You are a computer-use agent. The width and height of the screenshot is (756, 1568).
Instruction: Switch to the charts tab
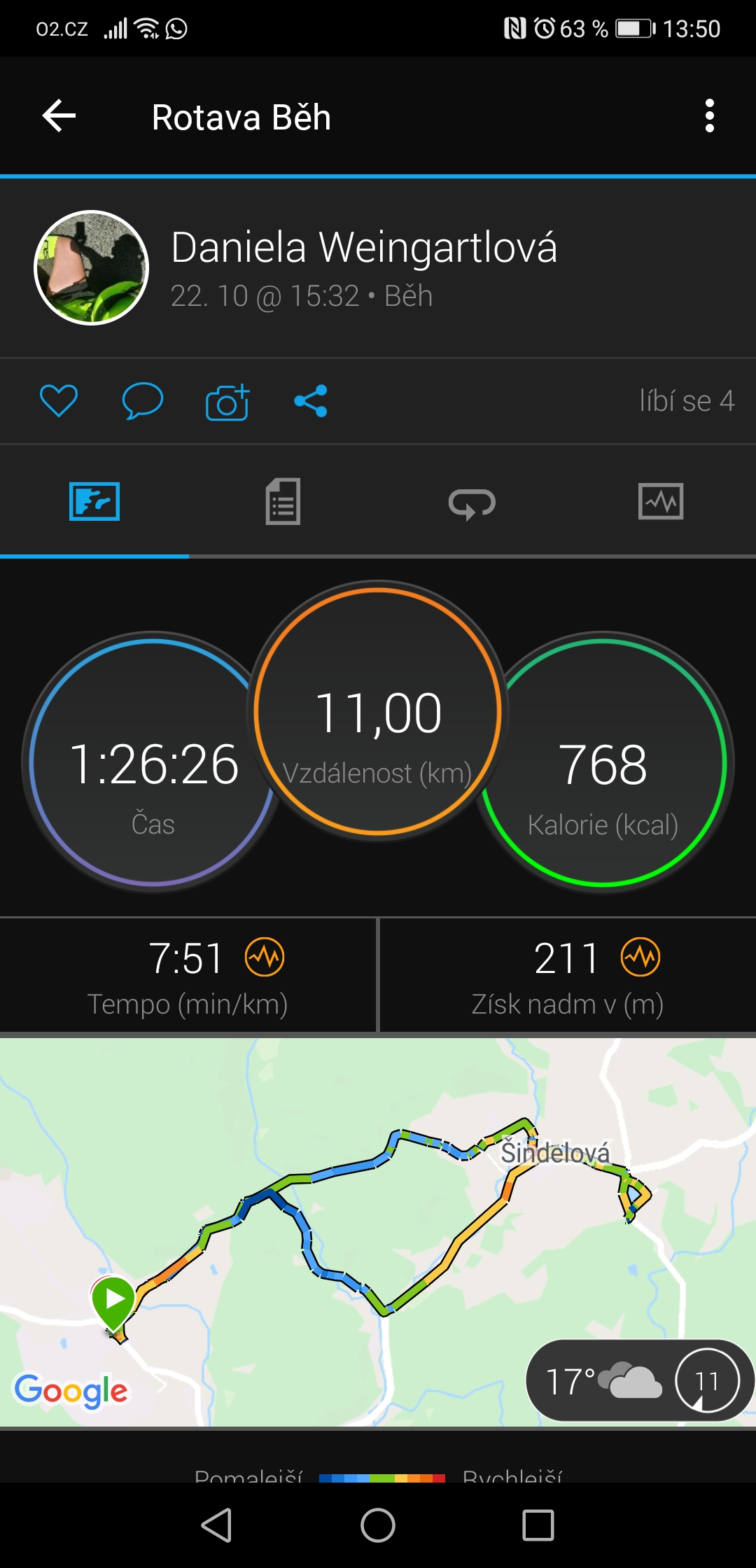pyautogui.click(x=661, y=501)
